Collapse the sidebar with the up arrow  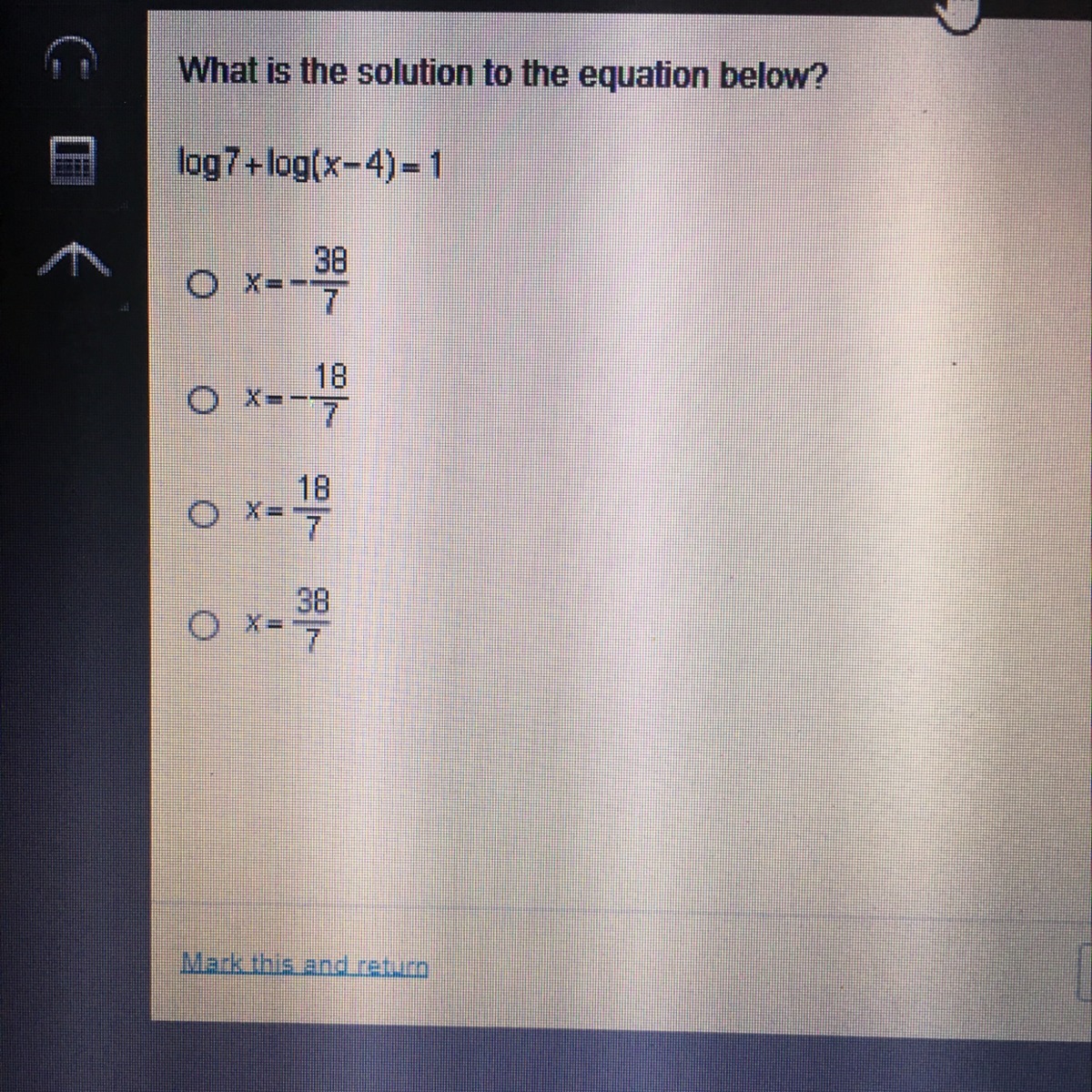coord(75,262)
